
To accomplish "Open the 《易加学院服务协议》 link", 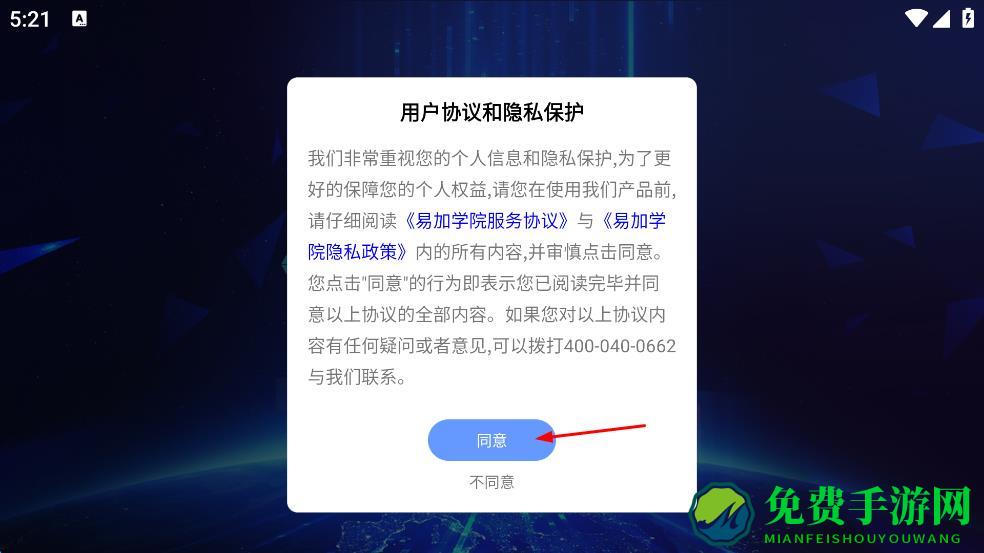I will (487, 220).
